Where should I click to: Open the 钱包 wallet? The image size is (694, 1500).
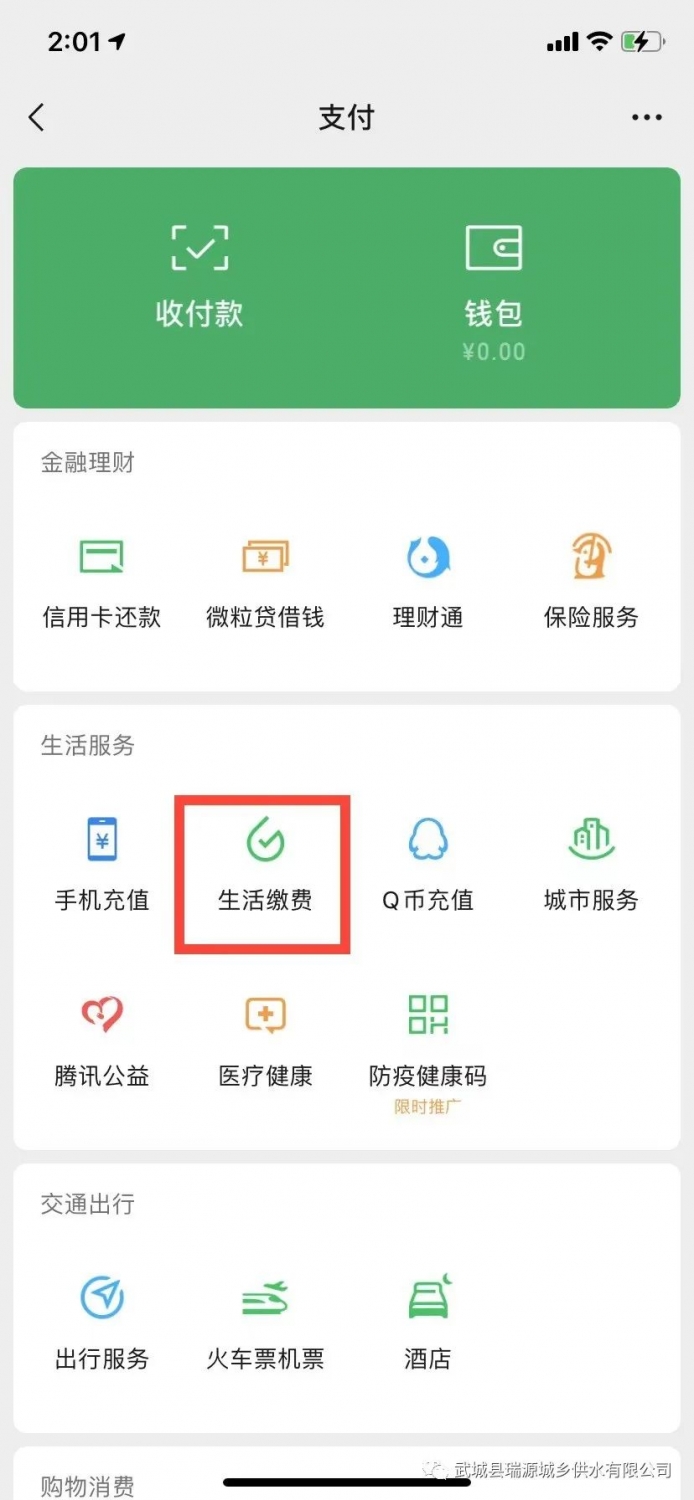(494, 291)
